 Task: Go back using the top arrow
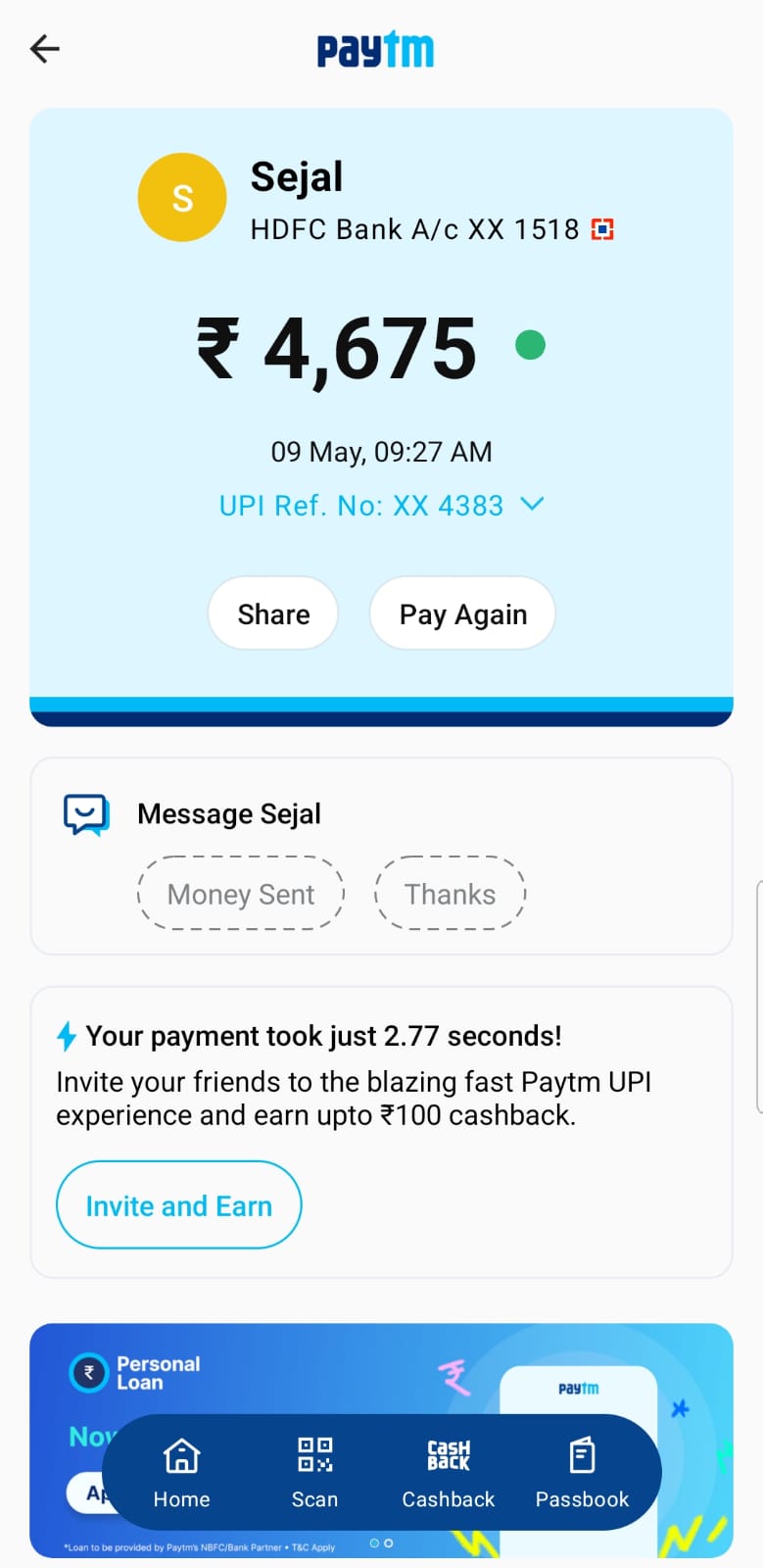(x=45, y=48)
